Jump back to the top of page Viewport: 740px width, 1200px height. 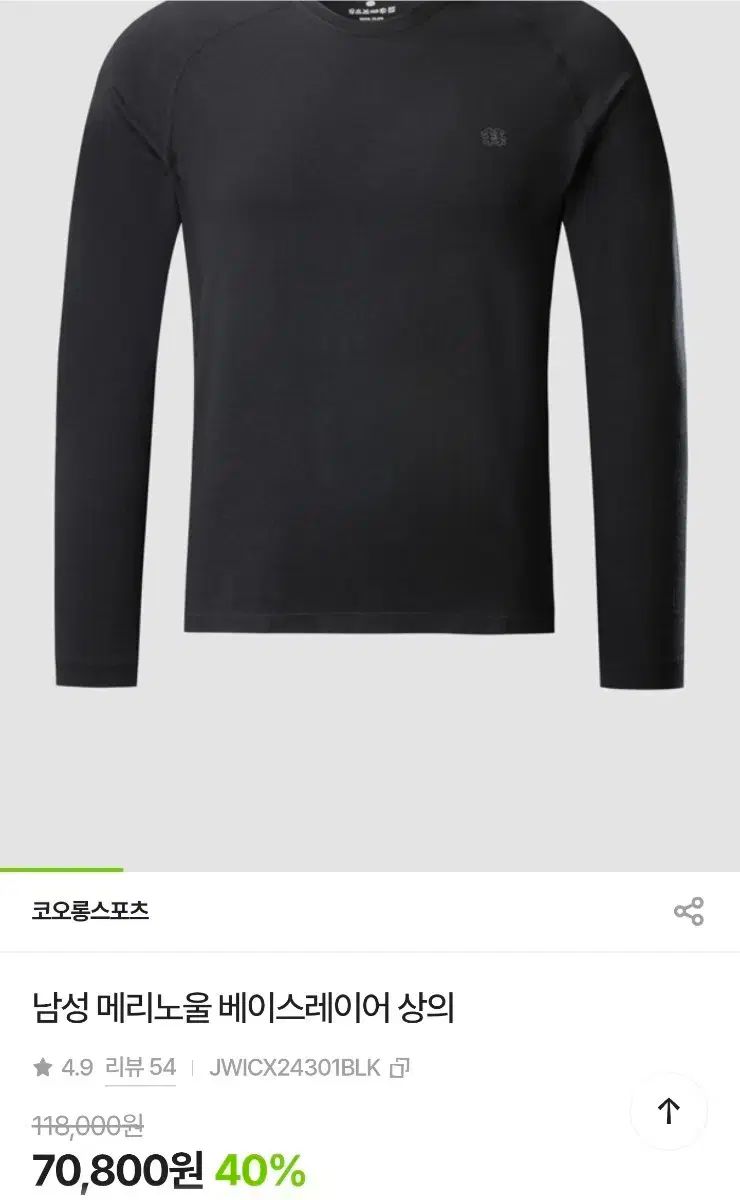point(668,1111)
